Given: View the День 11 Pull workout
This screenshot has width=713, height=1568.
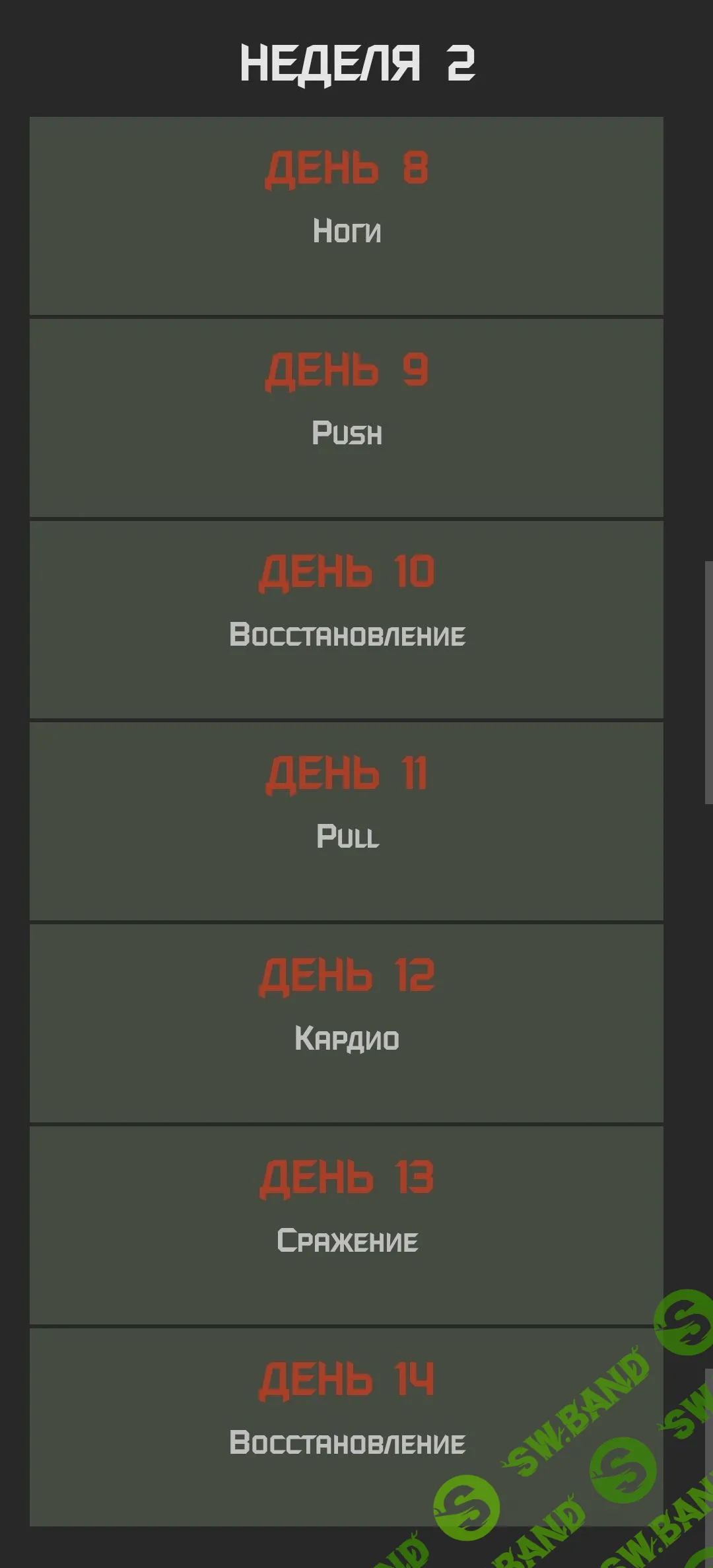Looking at the screenshot, I should pyautogui.click(x=346, y=821).
